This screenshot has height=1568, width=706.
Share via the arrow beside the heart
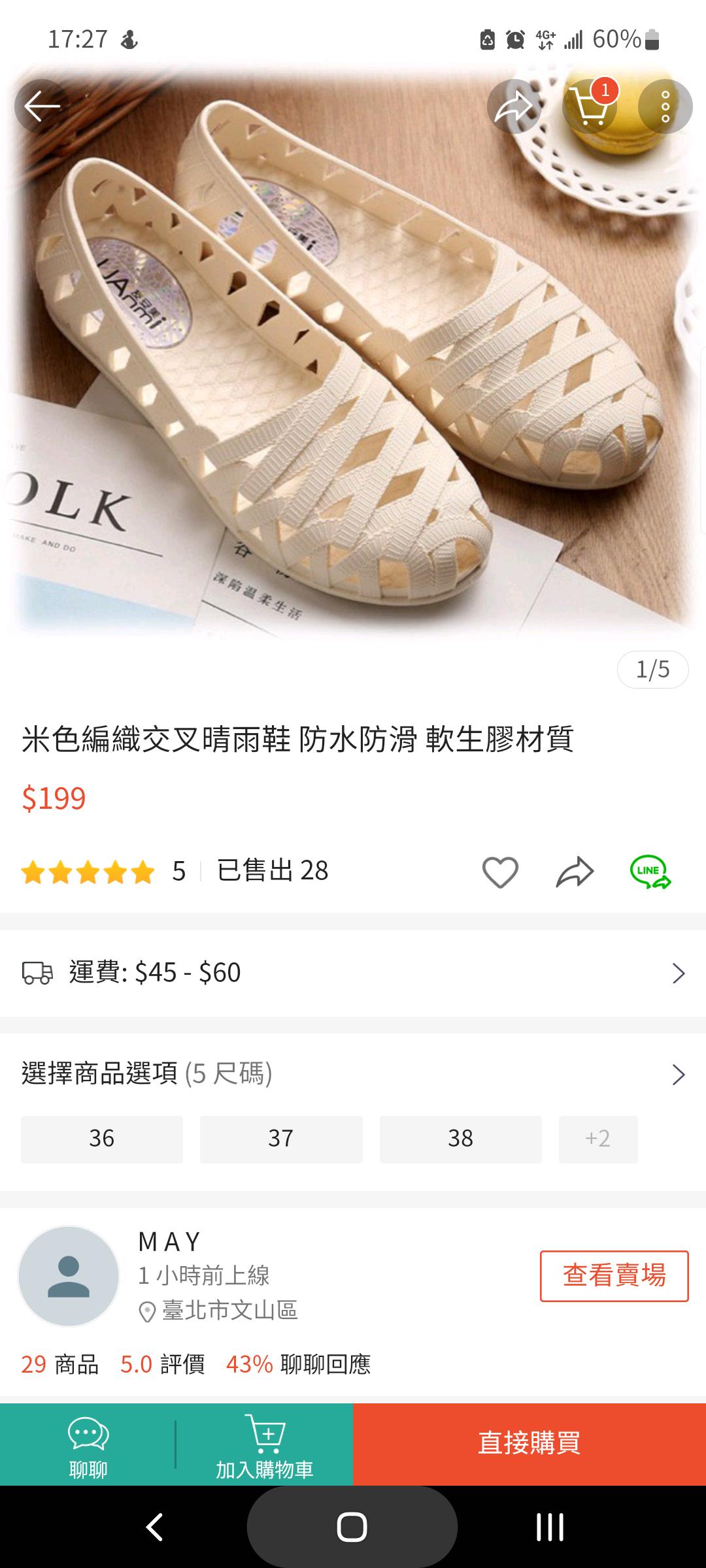[575, 872]
